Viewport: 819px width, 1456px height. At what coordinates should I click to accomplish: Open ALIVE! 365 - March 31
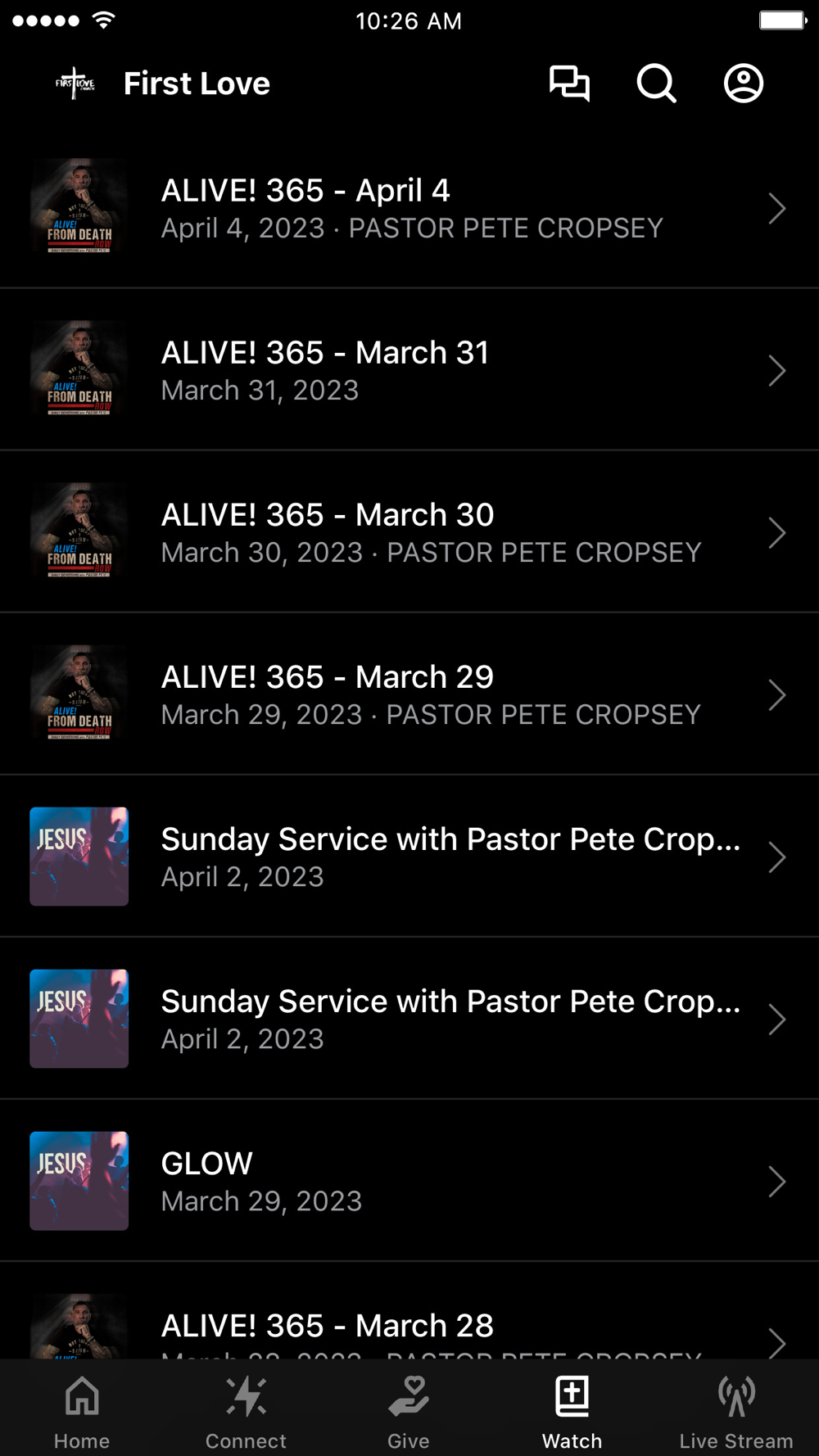pos(409,370)
